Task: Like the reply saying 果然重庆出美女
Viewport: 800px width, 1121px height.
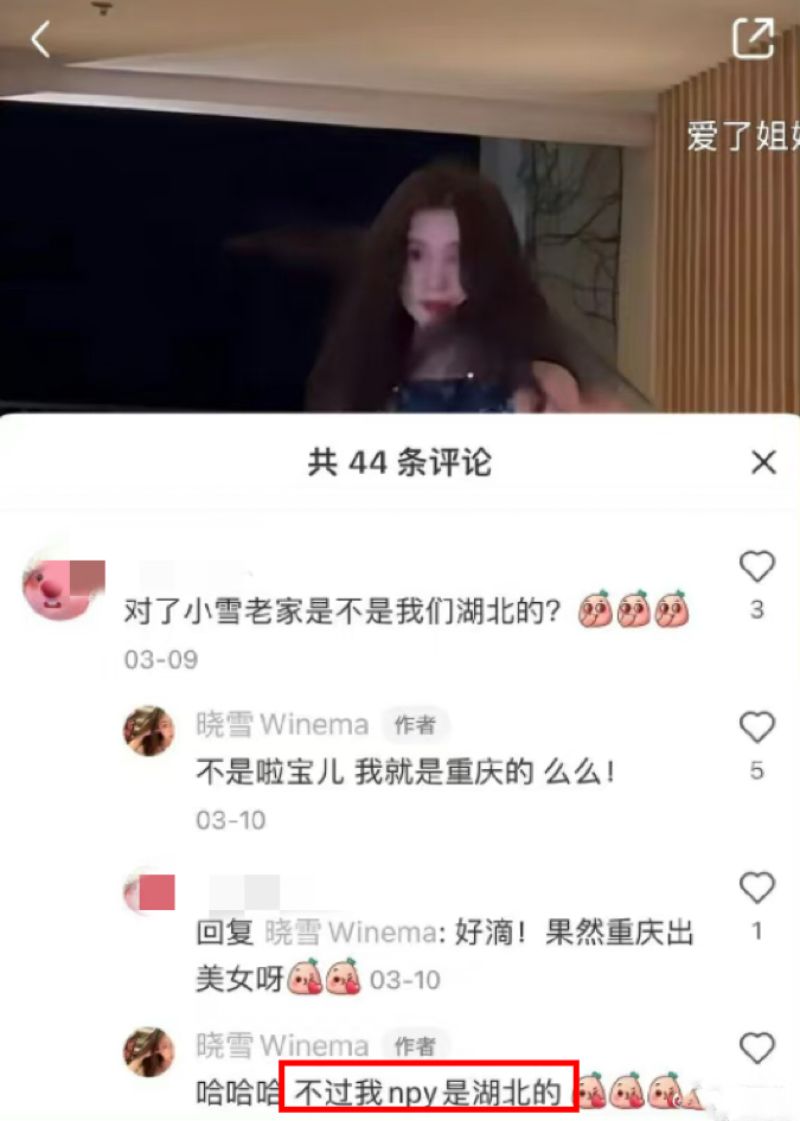Action: click(757, 888)
